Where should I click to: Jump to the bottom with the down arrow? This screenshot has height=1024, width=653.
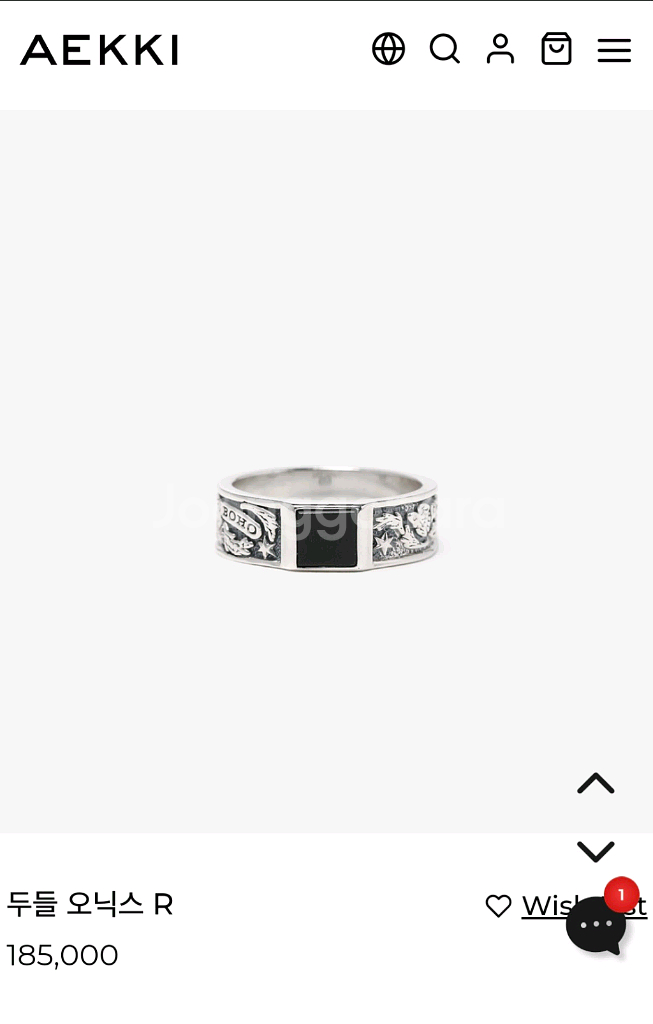(595, 851)
